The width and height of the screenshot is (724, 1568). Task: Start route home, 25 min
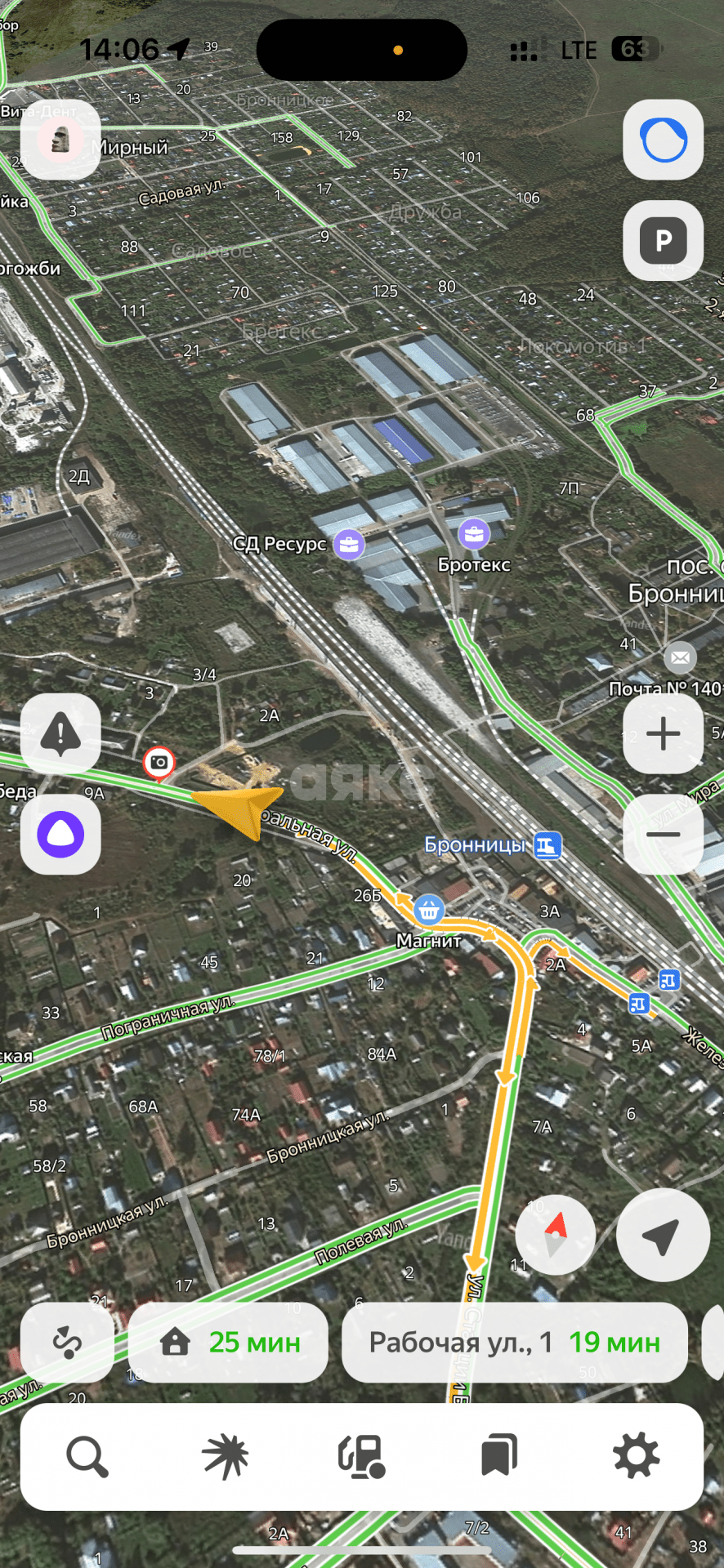228,1343
